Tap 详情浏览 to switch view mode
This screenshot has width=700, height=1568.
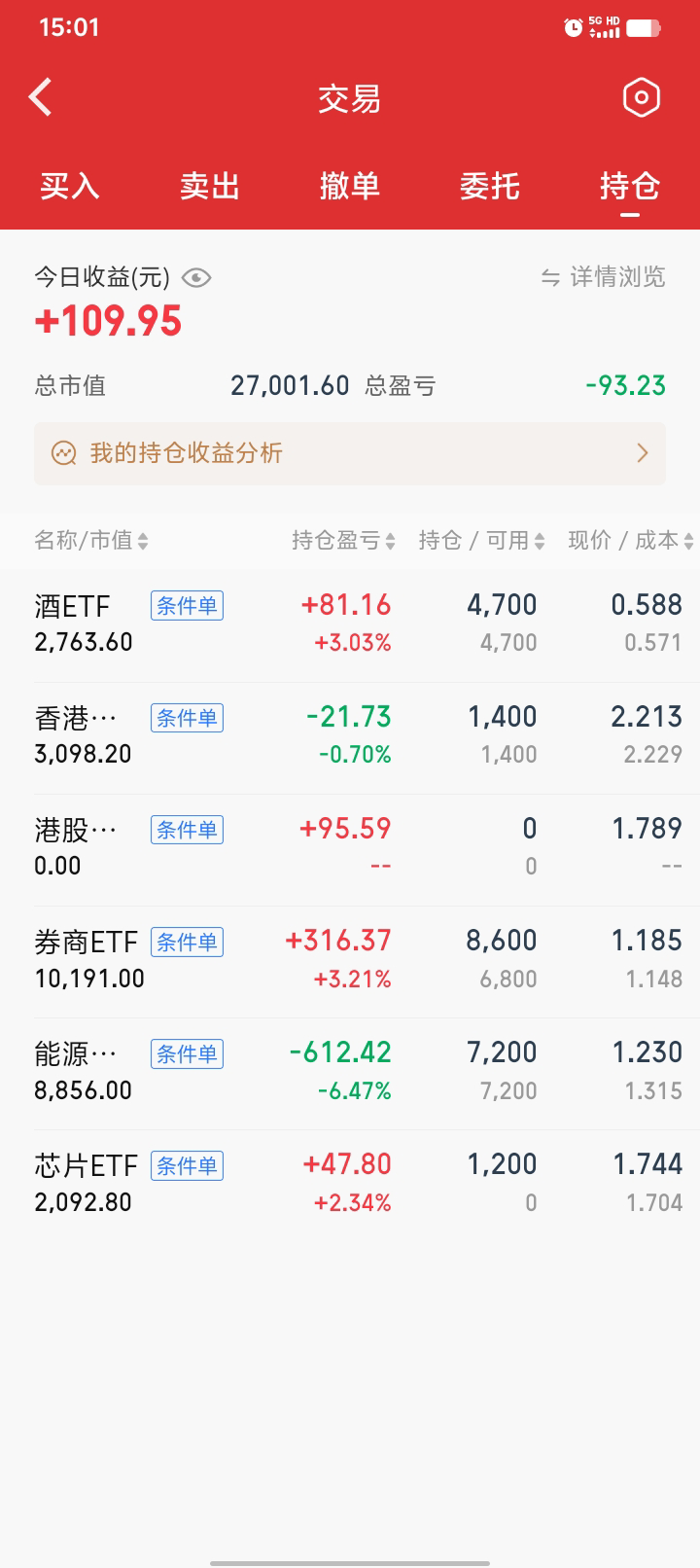(x=604, y=277)
